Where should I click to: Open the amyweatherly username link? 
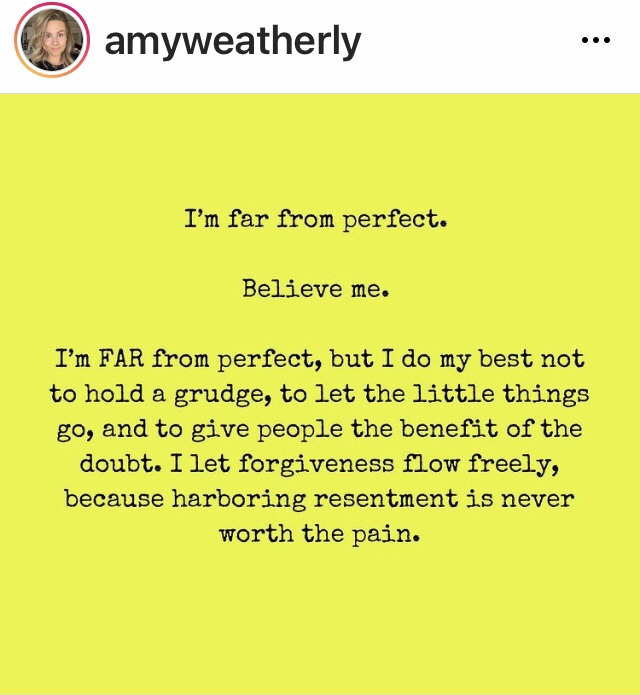232,42
